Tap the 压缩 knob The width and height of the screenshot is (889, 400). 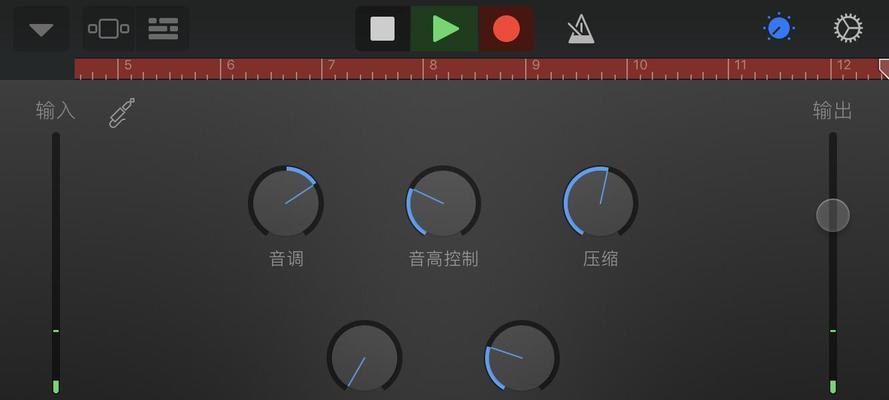[600, 203]
